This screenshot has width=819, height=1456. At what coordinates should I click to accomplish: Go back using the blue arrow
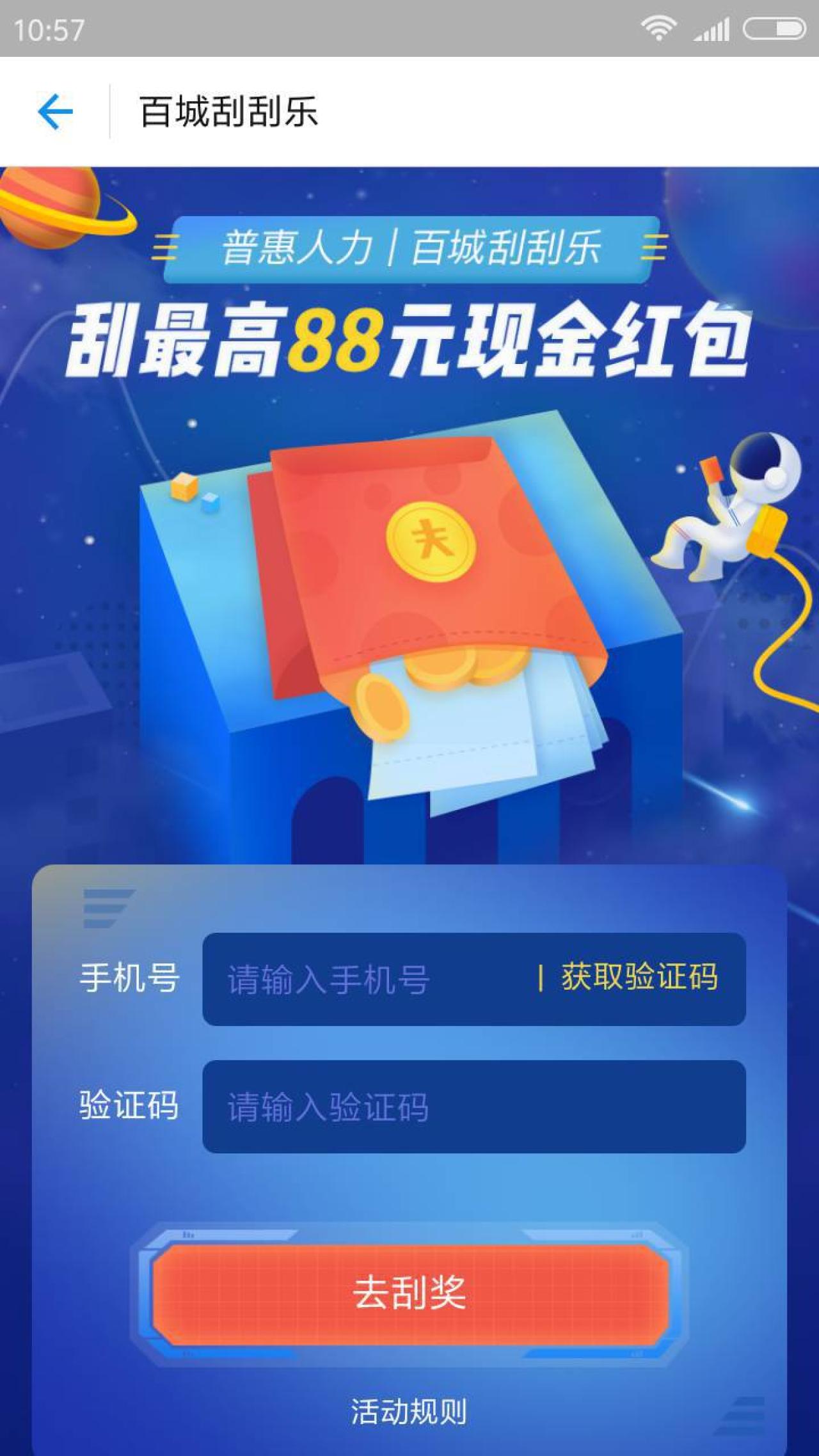click(55, 112)
